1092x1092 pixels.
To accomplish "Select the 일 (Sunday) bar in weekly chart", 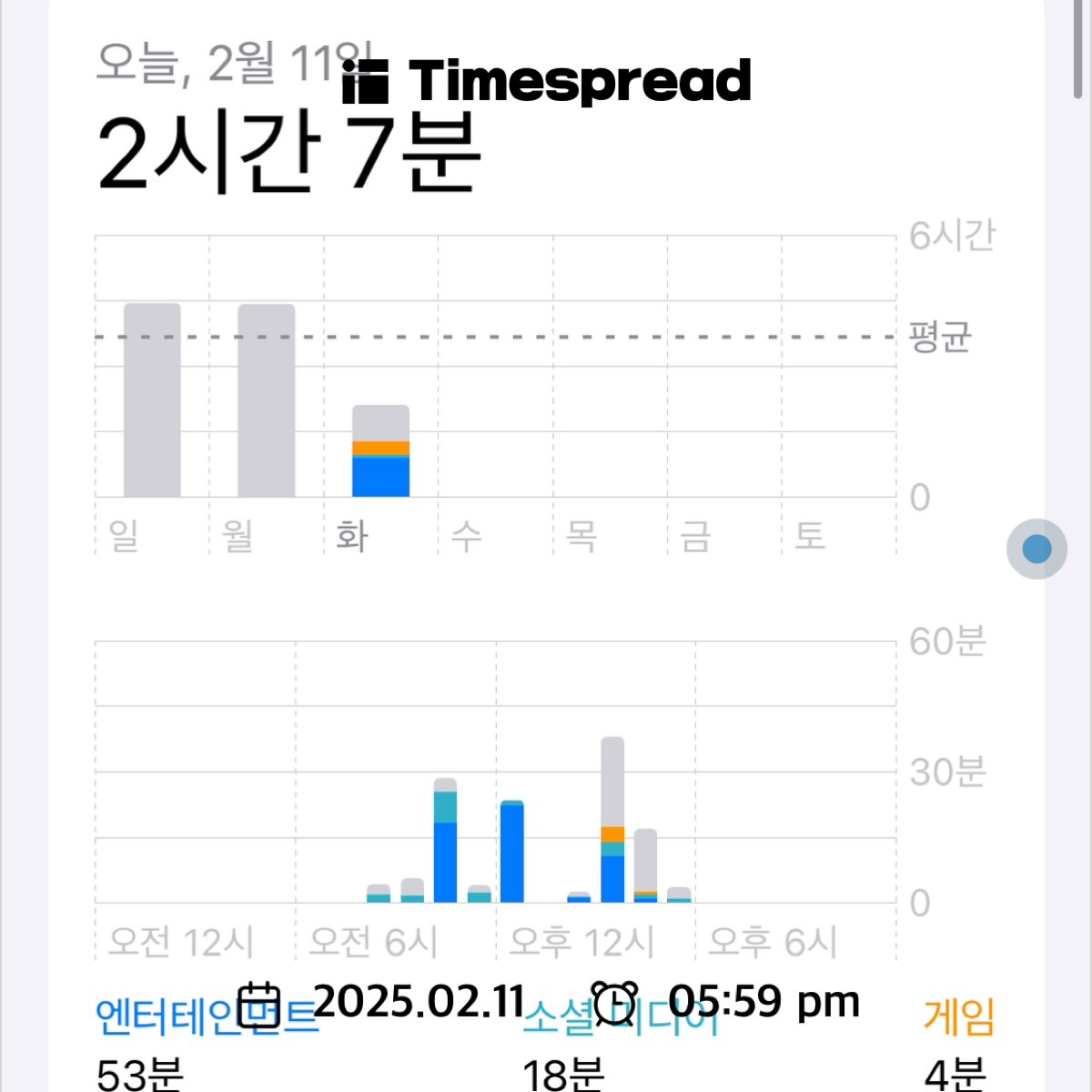I will [152, 400].
